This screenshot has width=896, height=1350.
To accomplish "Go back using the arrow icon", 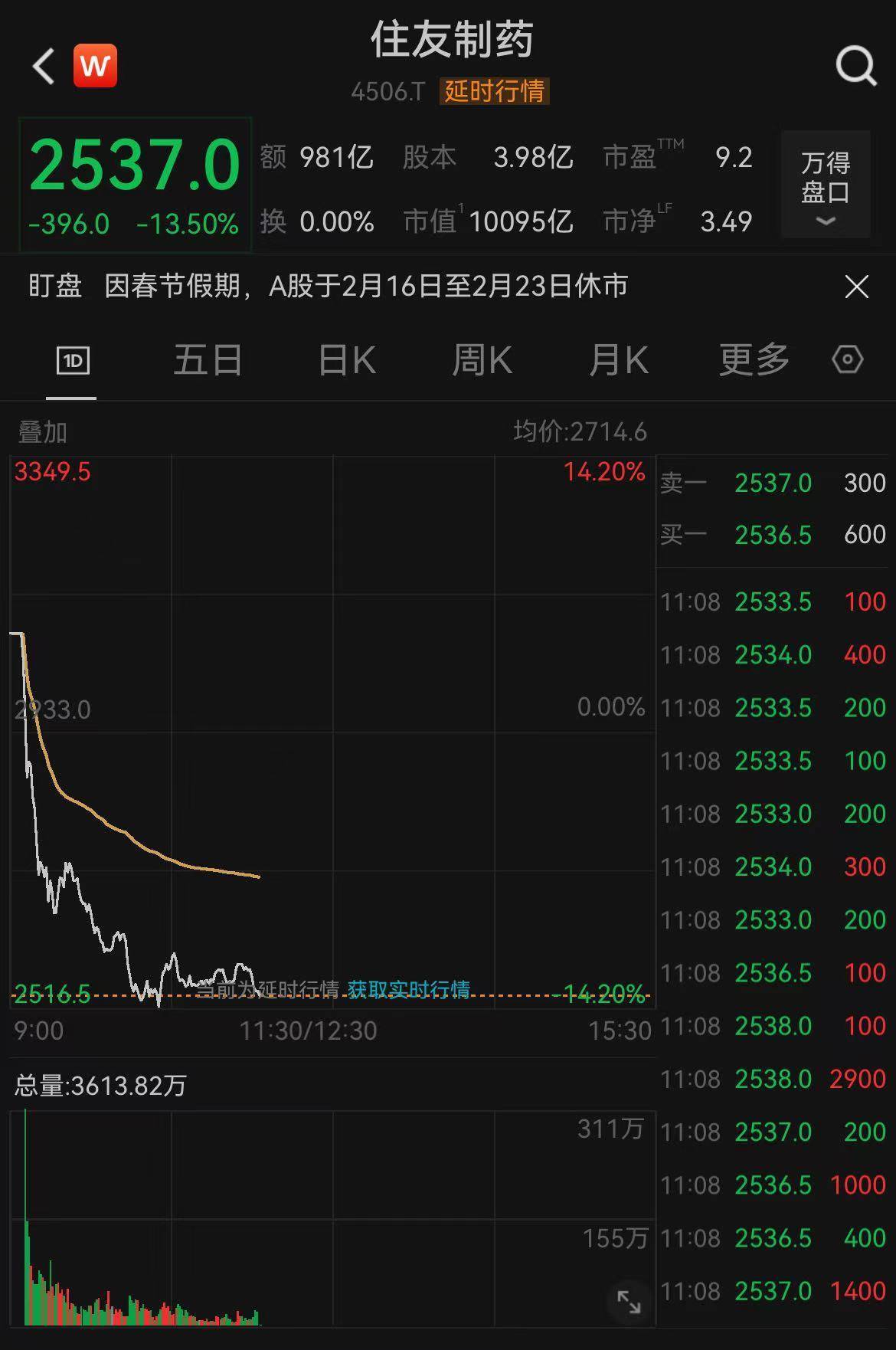I will coord(44,66).
